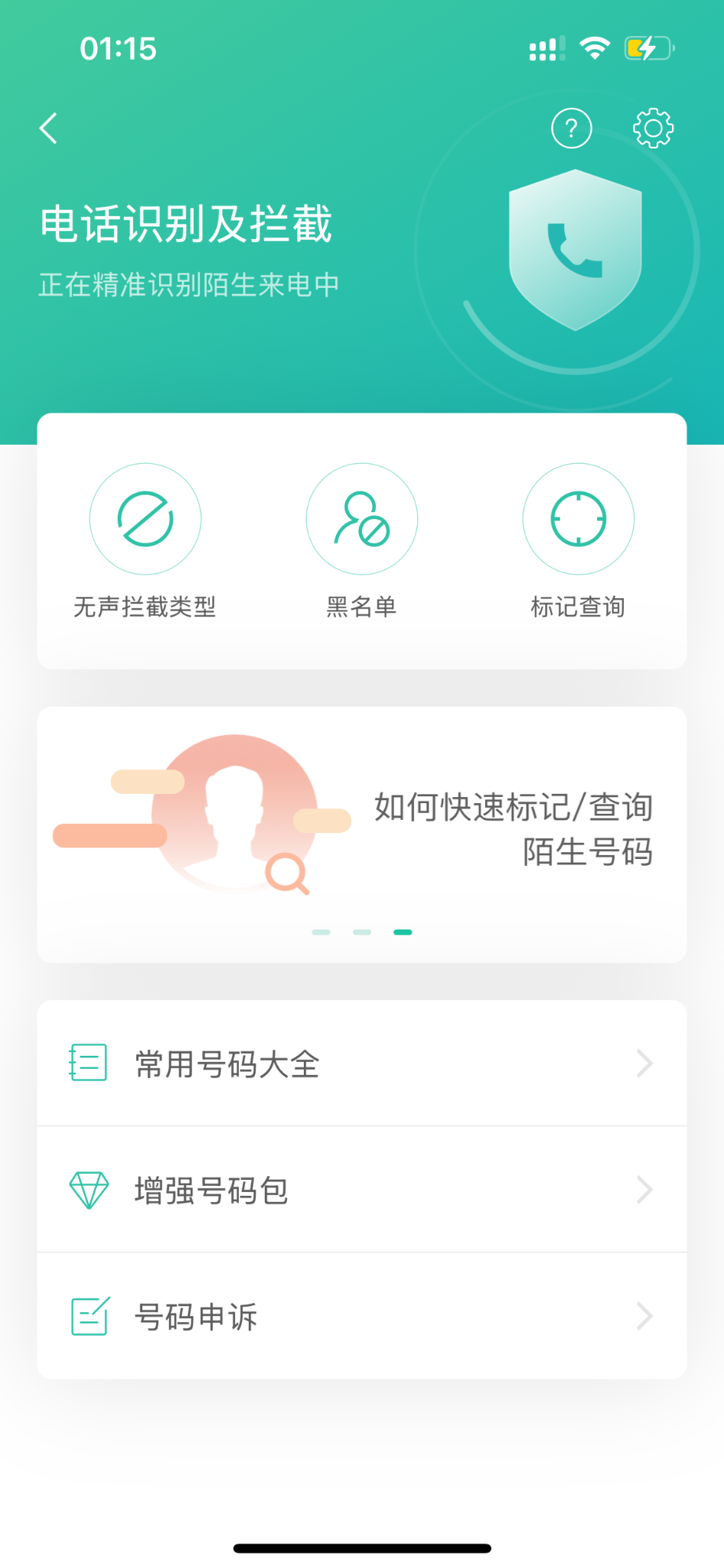Tap the 增强号码包 diamond icon
This screenshot has width=724, height=1568.
pyautogui.click(x=88, y=1190)
